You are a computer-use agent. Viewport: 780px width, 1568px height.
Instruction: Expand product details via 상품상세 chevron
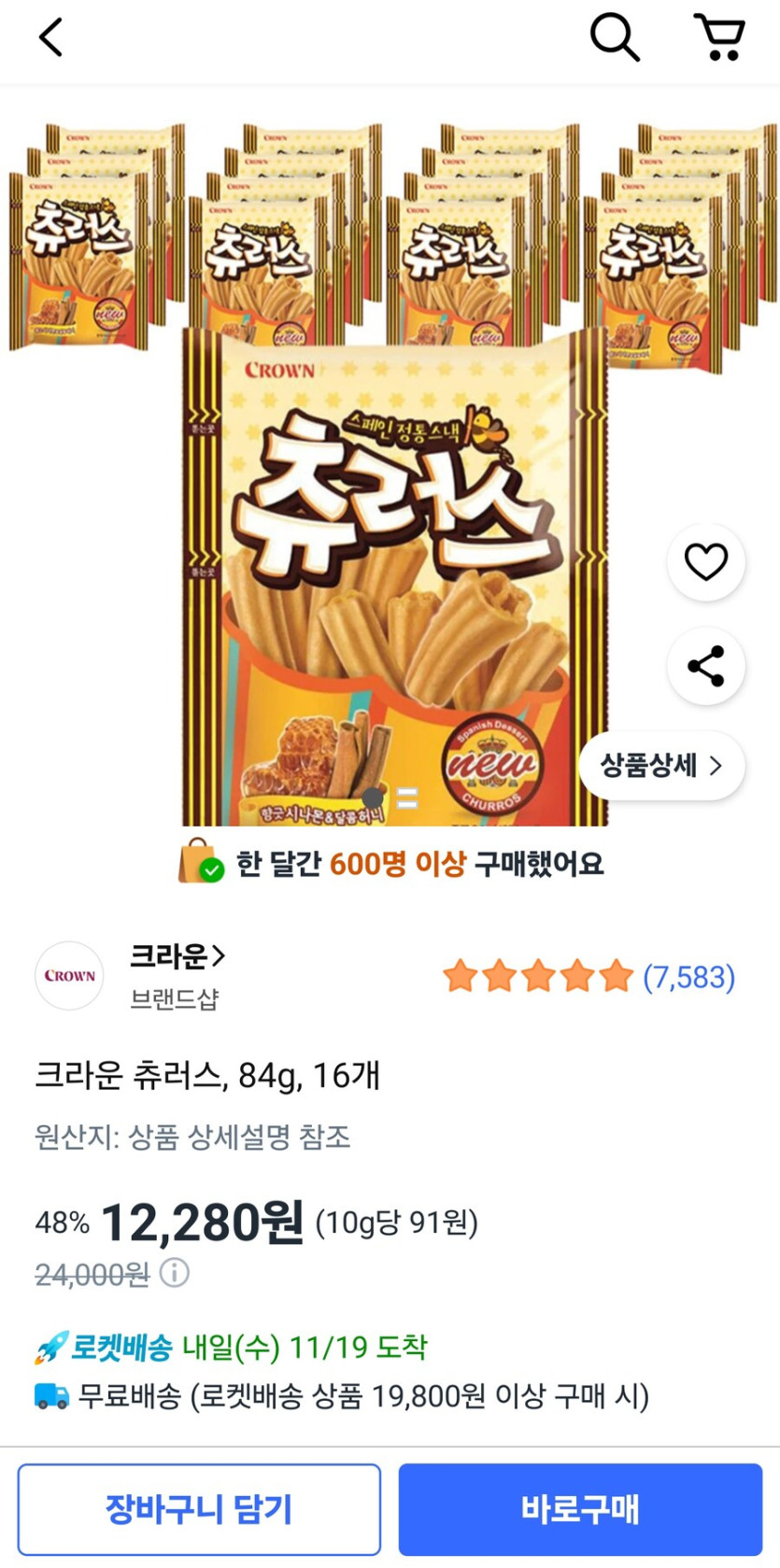pyautogui.click(x=716, y=765)
